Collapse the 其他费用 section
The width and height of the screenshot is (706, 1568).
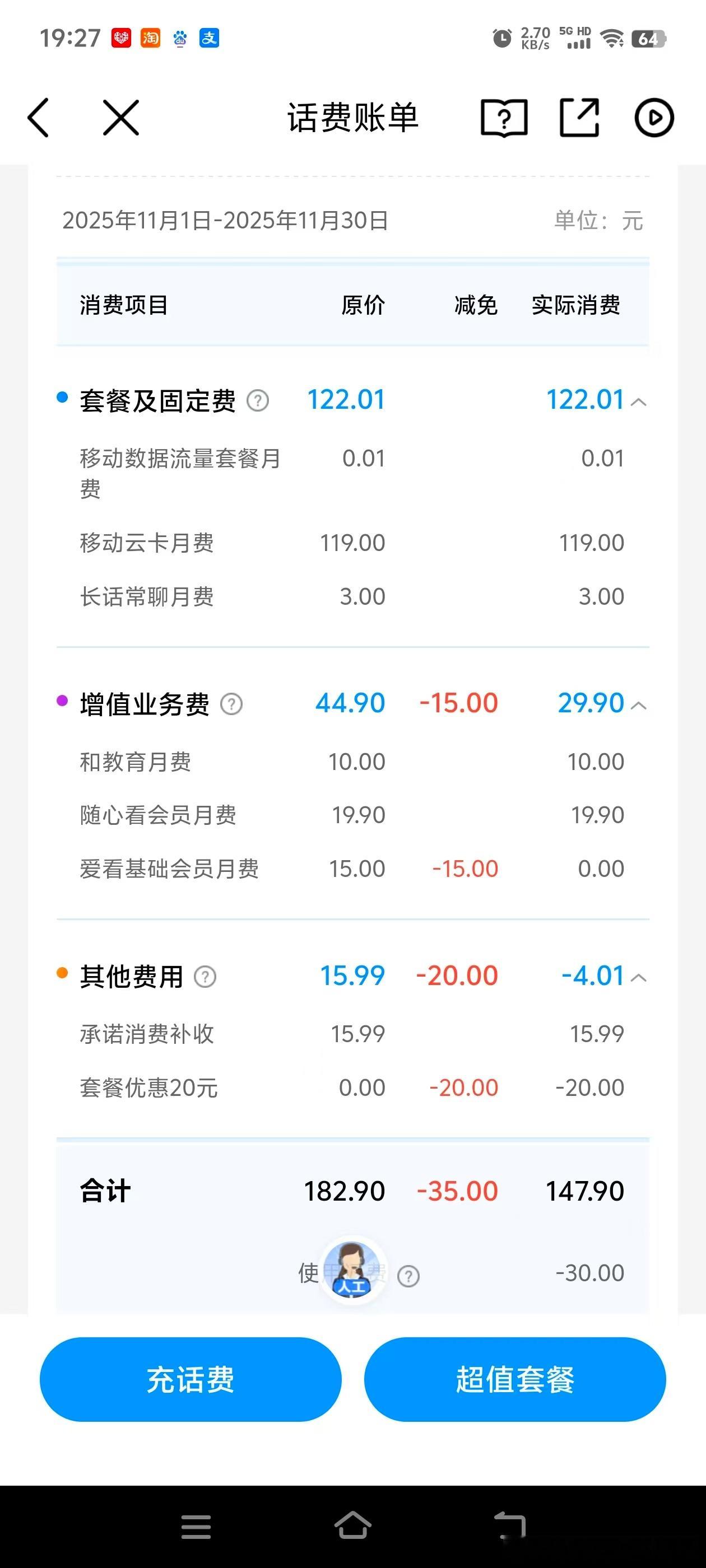(638, 978)
